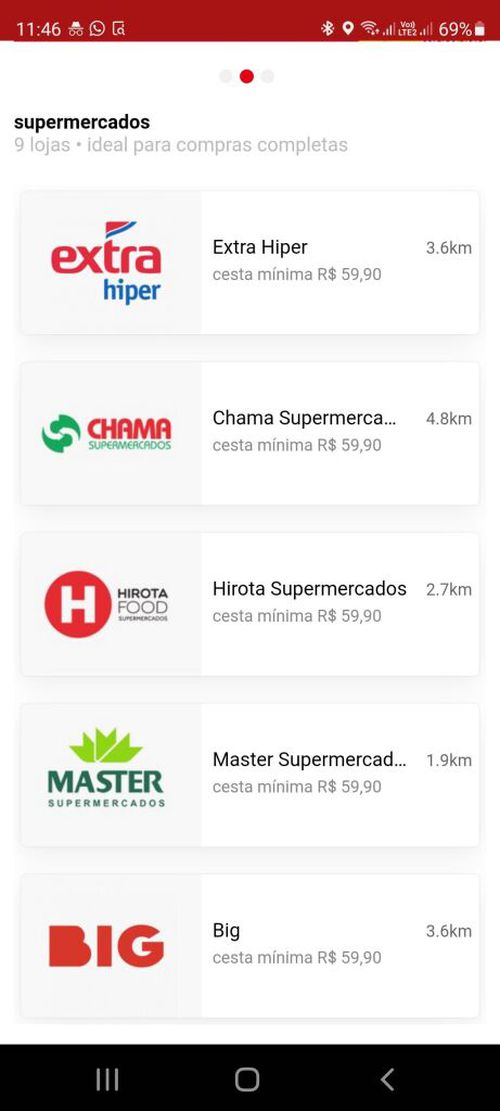The width and height of the screenshot is (500, 1111).
Task: Open the Extra Hiper store card
Action: [249, 262]
